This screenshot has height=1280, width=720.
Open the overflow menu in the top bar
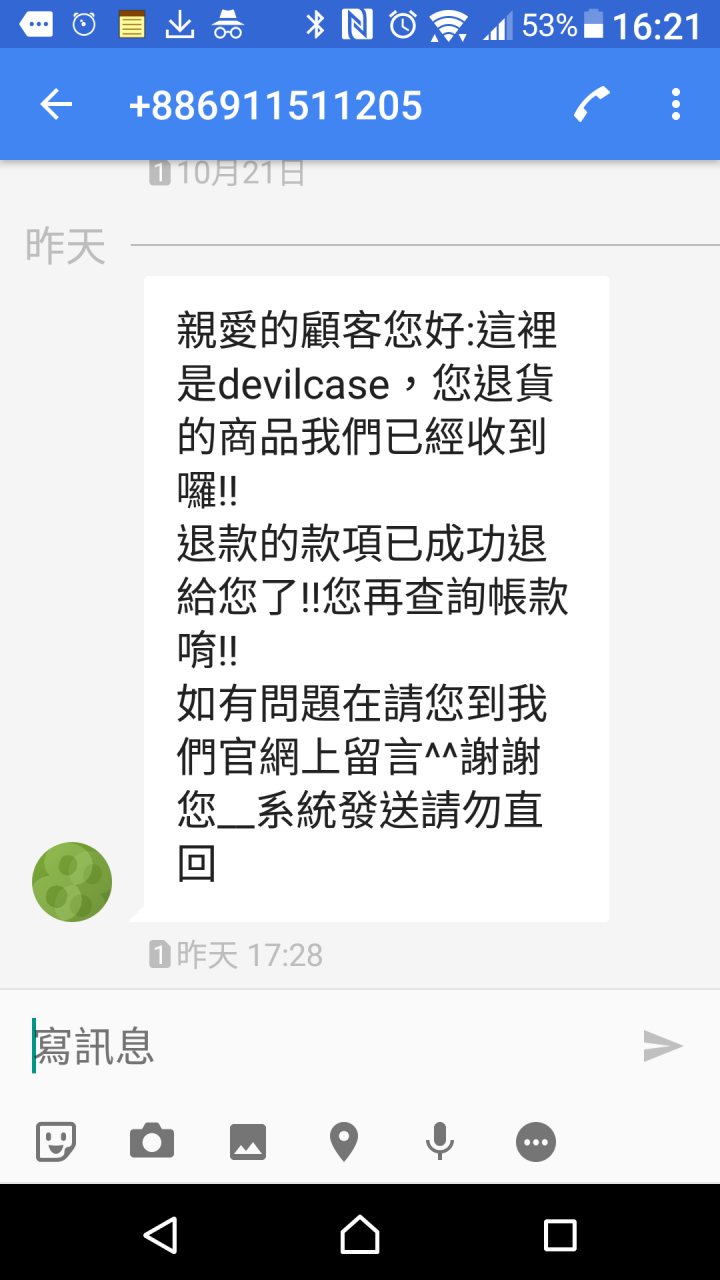pyautogui.click(x=676, y=104)
